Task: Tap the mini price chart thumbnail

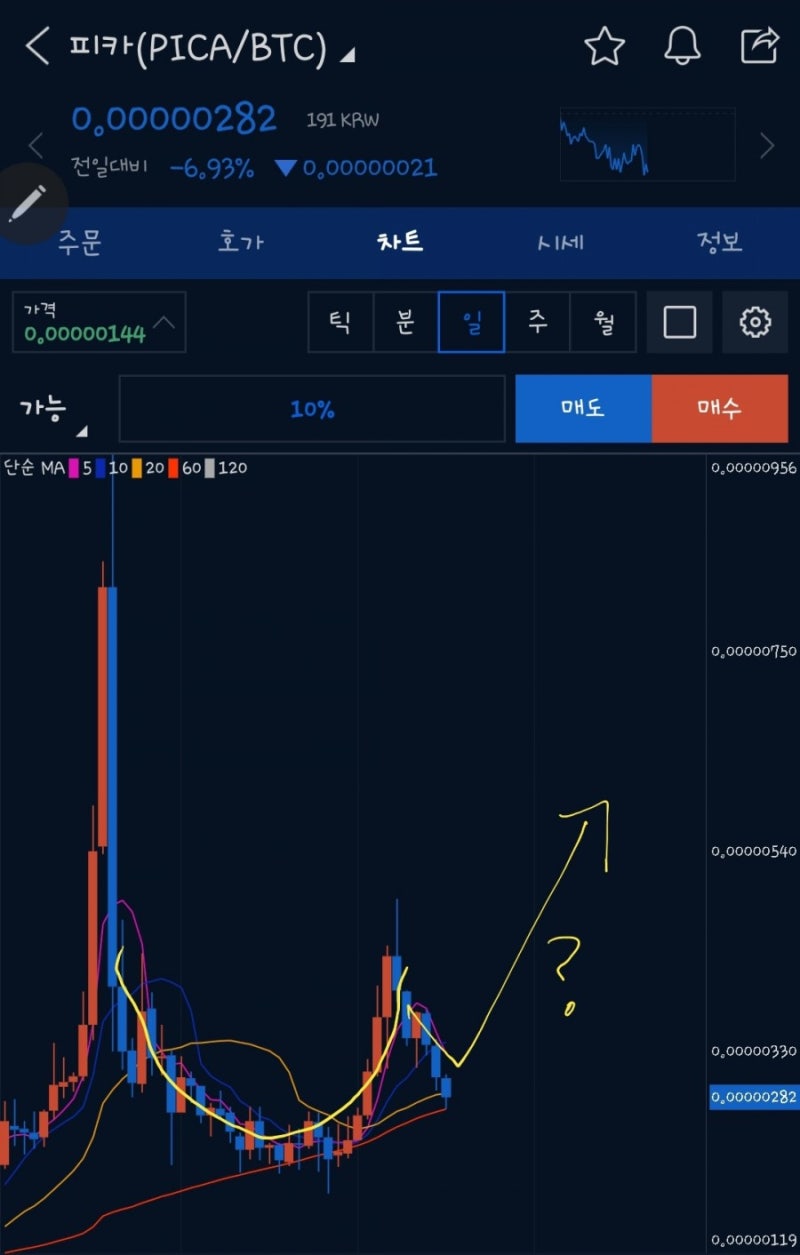Action: pyautogui.click(x=646, y=143)
